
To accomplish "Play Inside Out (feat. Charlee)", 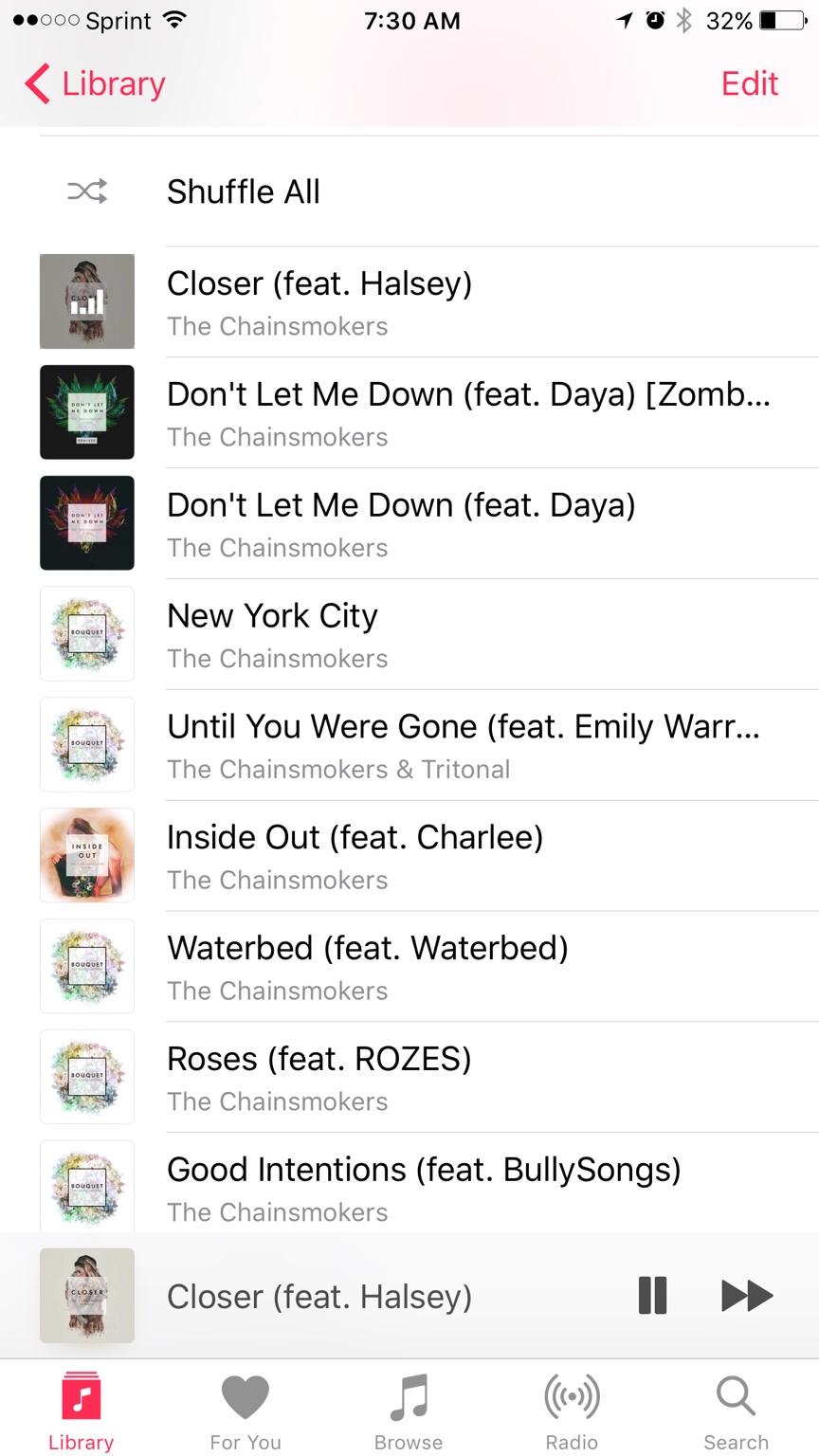I will 355,856.
